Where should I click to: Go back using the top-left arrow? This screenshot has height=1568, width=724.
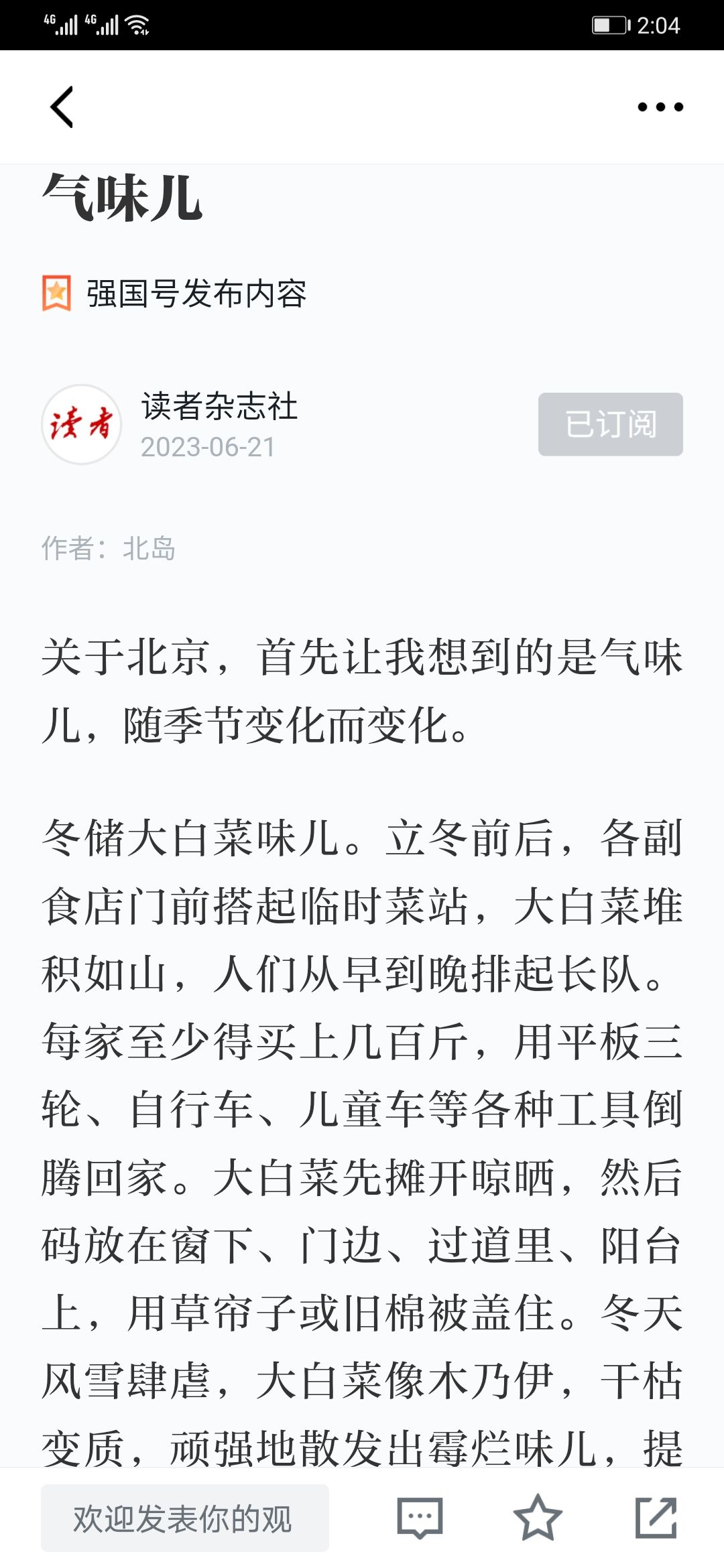click(62, 107)
